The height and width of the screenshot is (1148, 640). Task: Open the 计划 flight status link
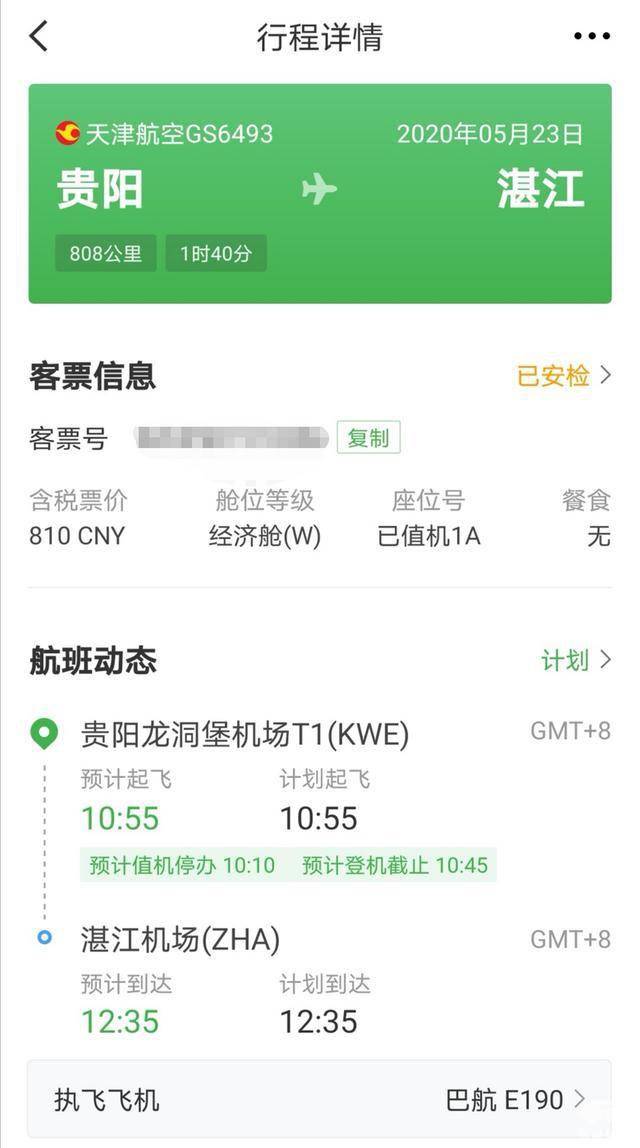tap(576, 660)
